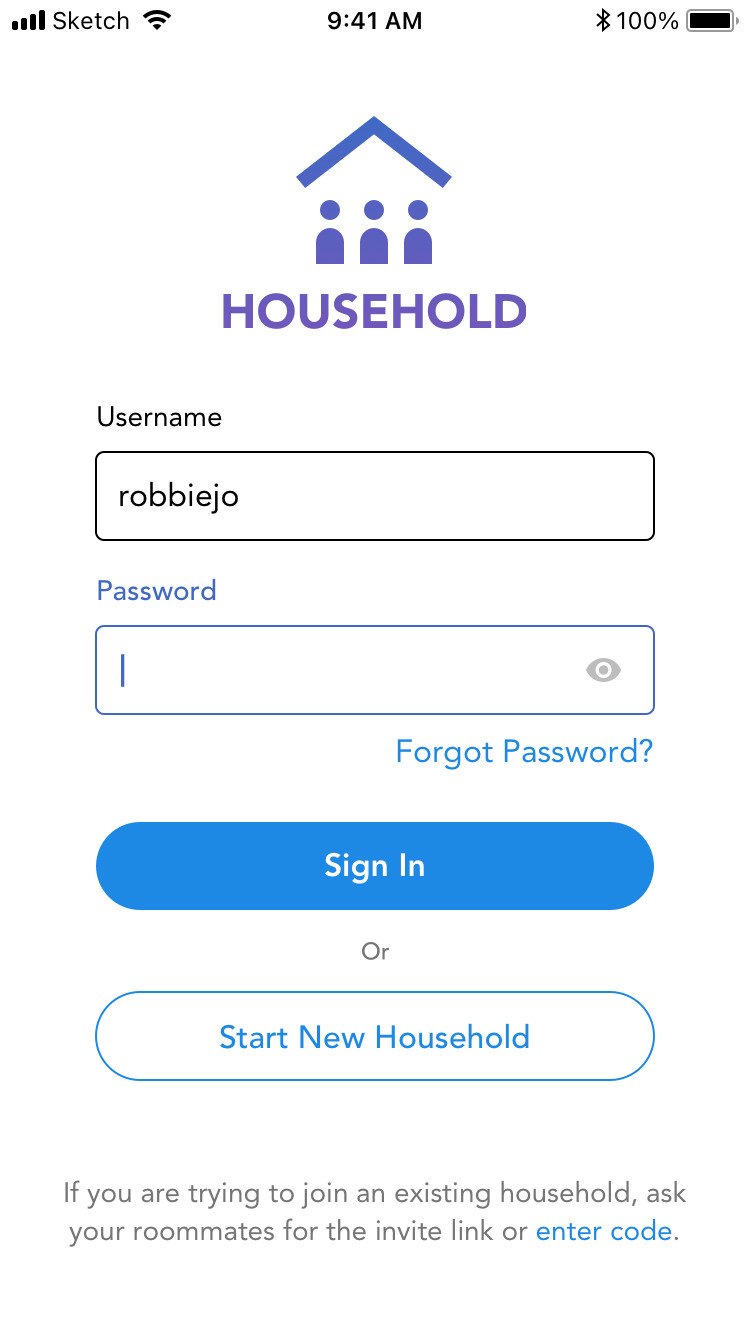Tap the Sign In button
750x1334 pixels.
375,866
